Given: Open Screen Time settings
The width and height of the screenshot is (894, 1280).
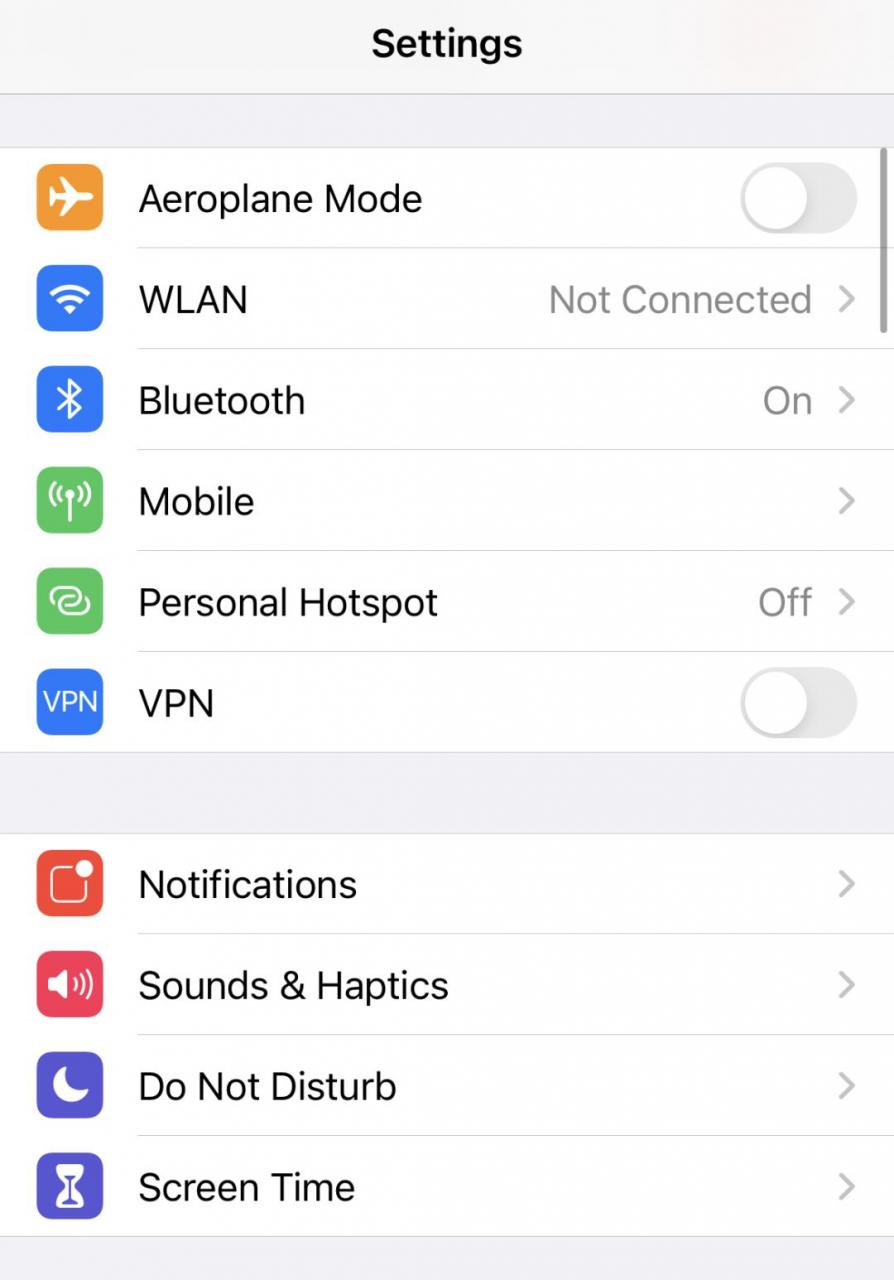Looking at the screenshot, I should 447,1187.
